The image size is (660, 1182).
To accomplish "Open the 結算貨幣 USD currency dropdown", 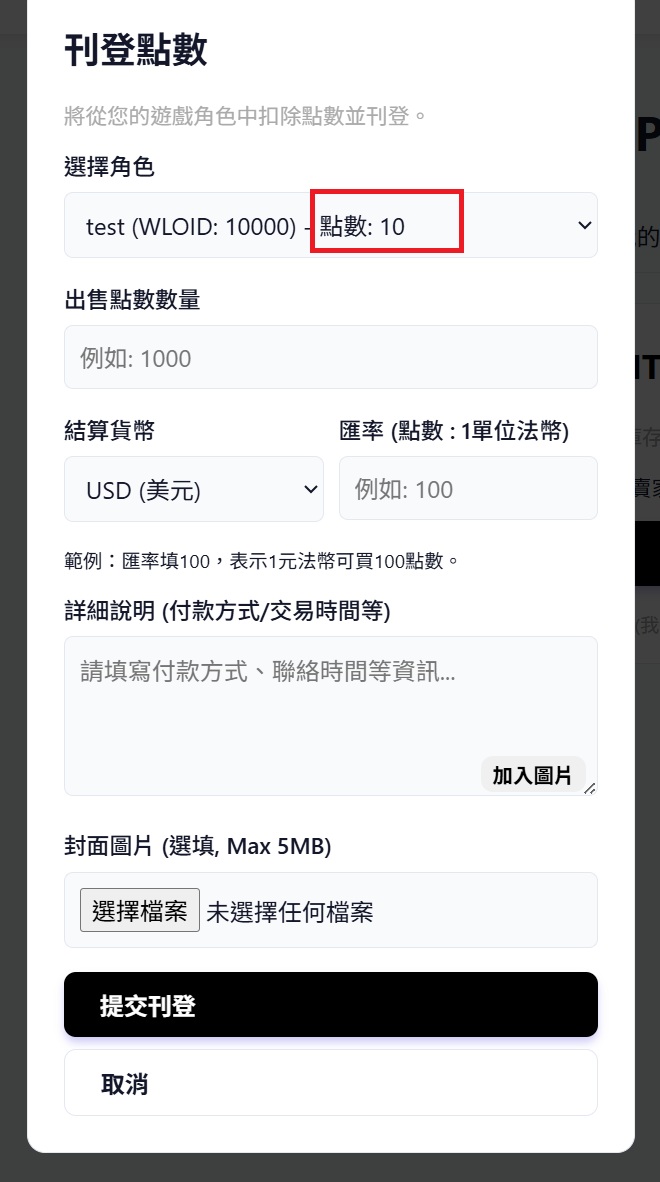I will (194, 490).
